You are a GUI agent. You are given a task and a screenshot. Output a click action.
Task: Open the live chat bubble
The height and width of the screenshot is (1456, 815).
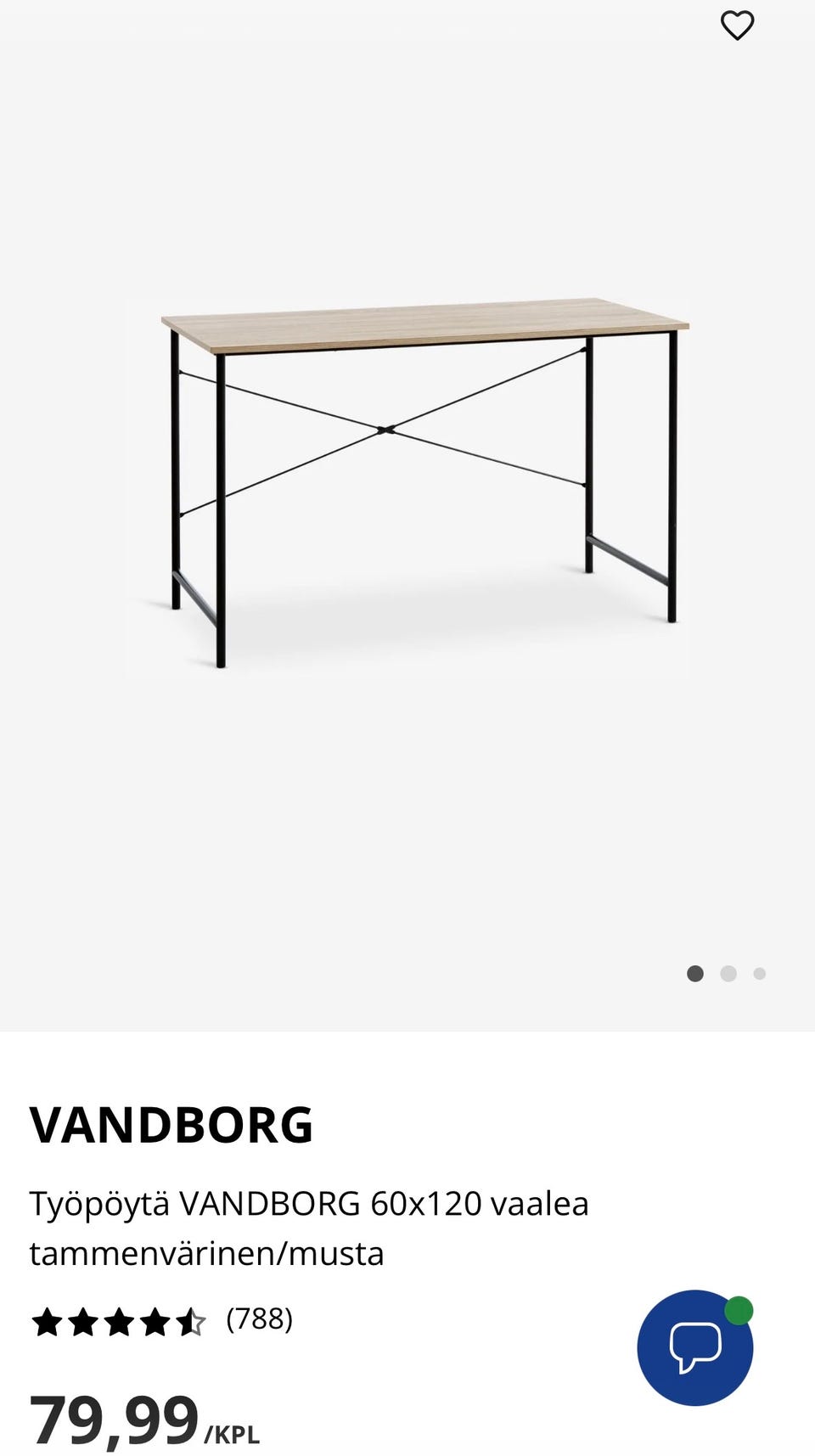695,1347
